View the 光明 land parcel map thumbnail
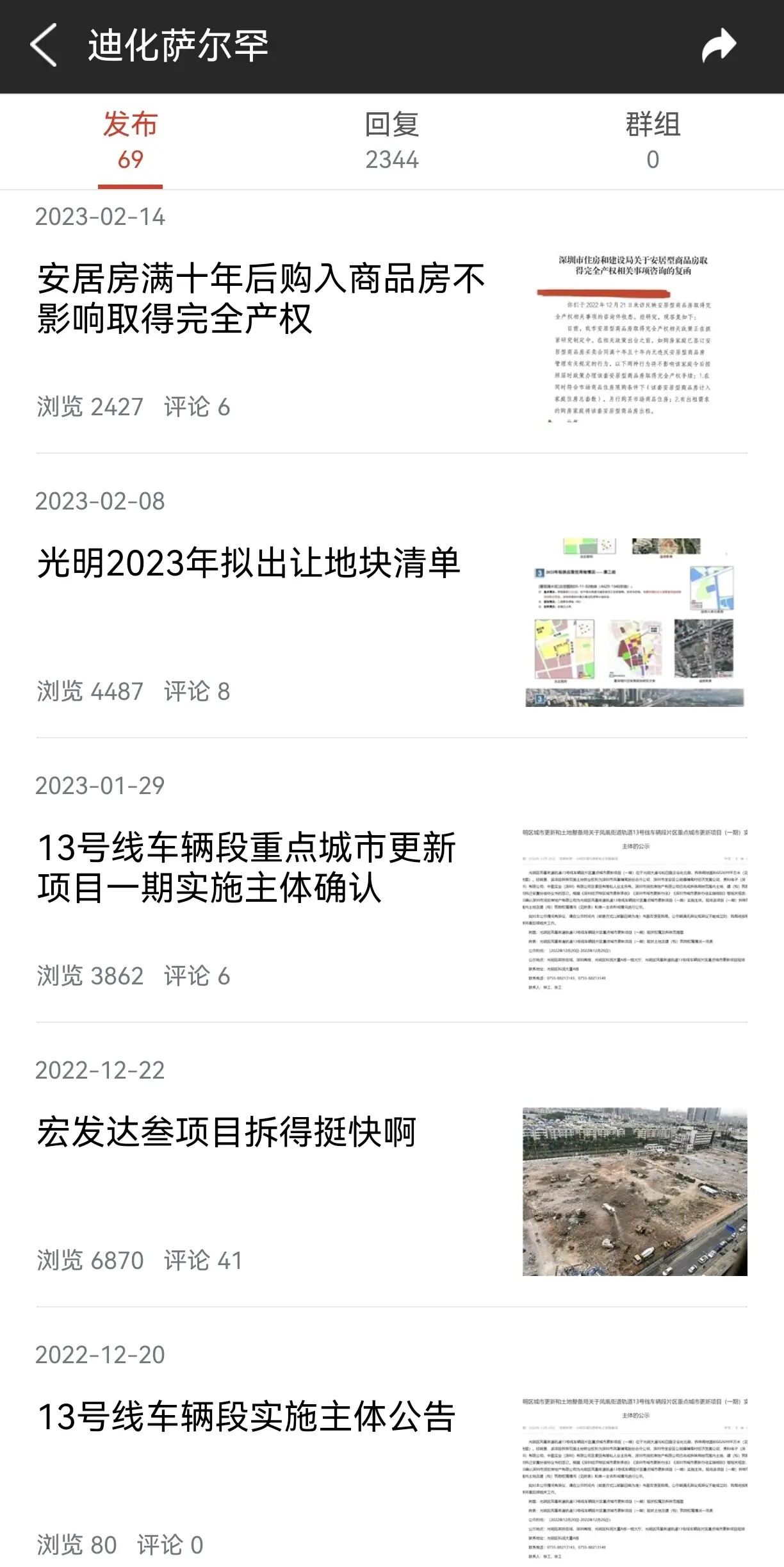 pos(634,622)
